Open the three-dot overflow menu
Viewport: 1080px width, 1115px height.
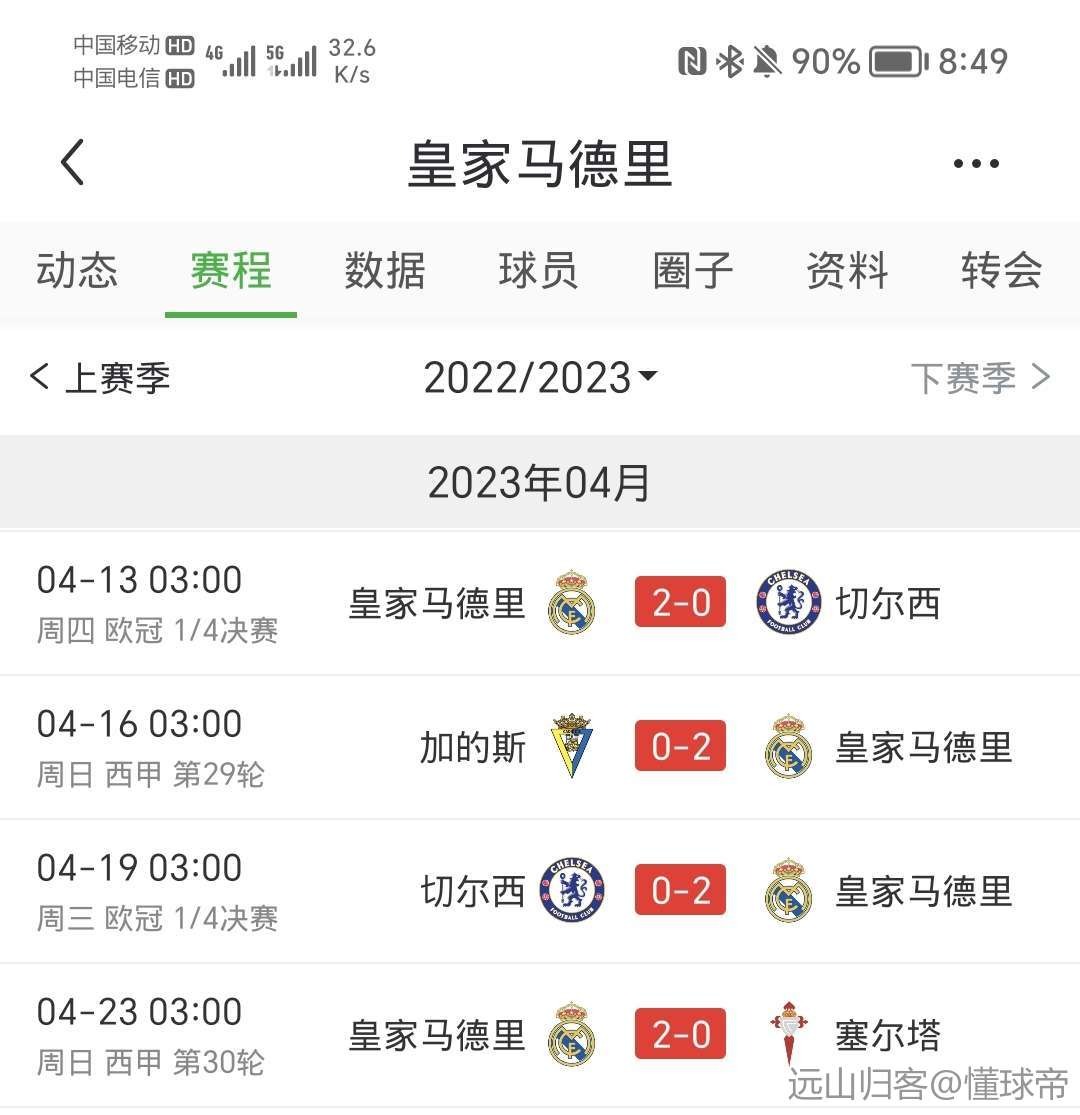tap(976, 164)
